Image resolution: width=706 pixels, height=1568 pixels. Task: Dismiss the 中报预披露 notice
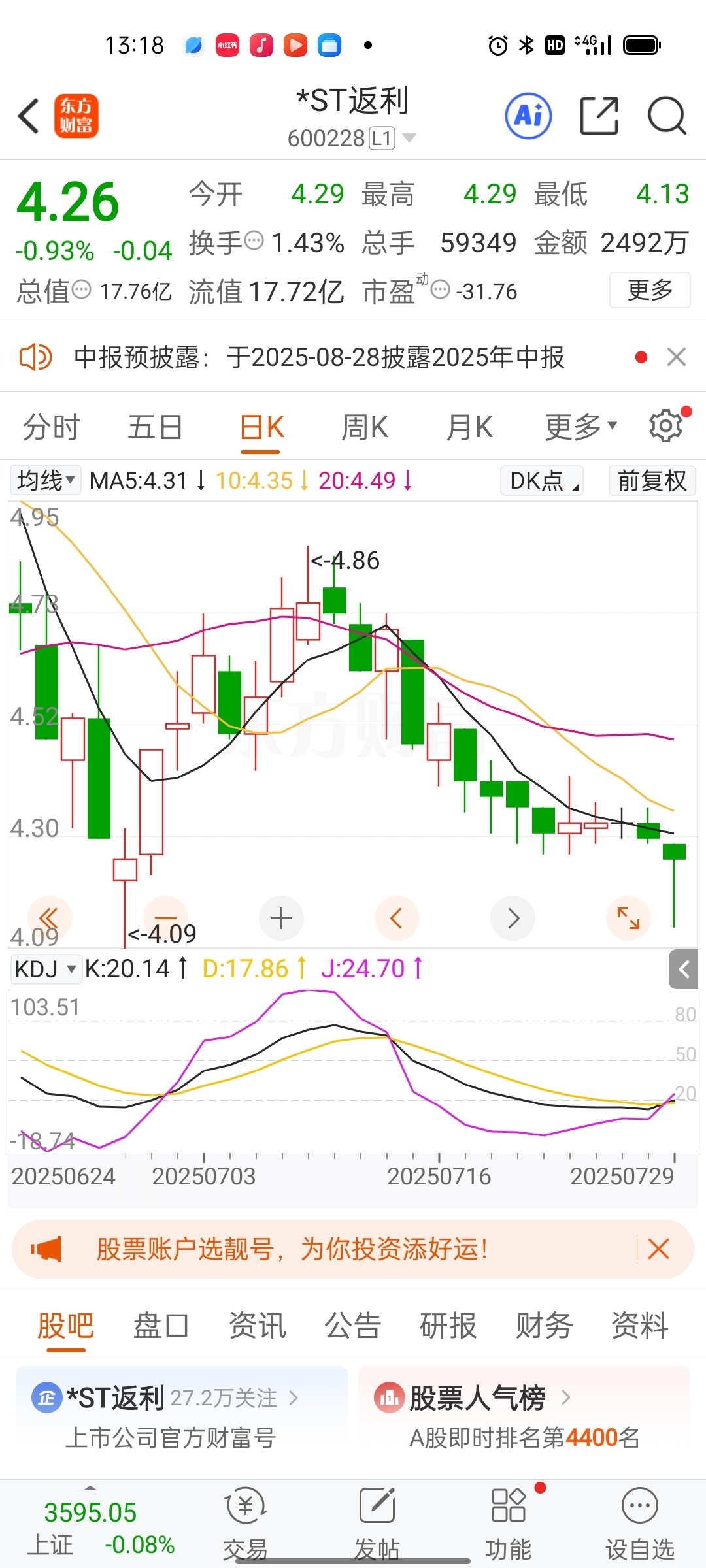click(677, 357)
